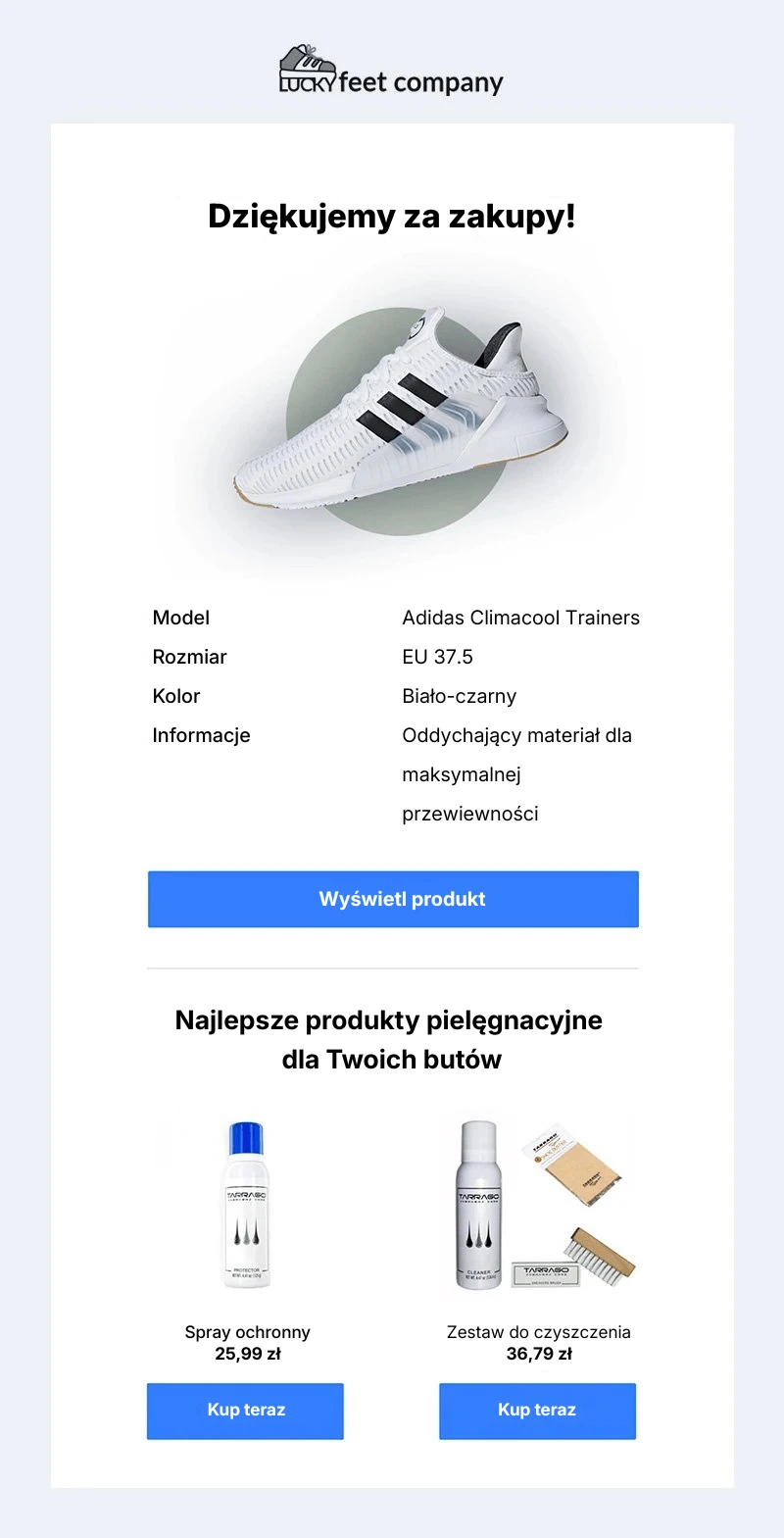Click the 36,79 zł price

537,1354
